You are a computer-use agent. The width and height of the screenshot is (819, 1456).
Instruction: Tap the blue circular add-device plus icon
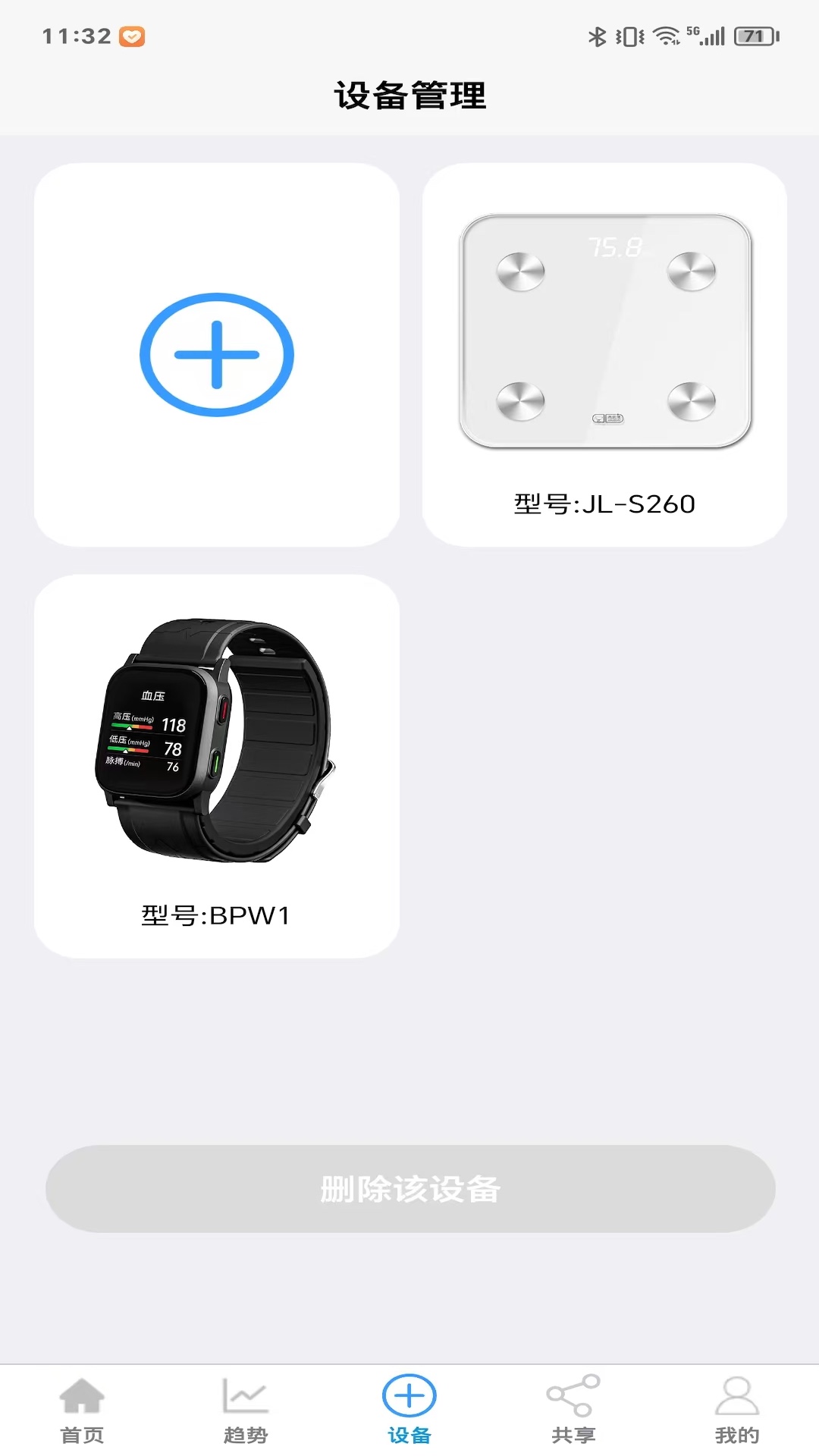(x=216, y=353)
